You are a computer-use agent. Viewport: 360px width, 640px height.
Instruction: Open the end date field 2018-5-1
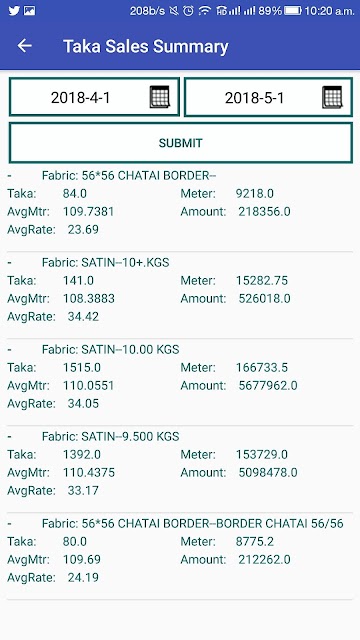(x=268, y=97)
